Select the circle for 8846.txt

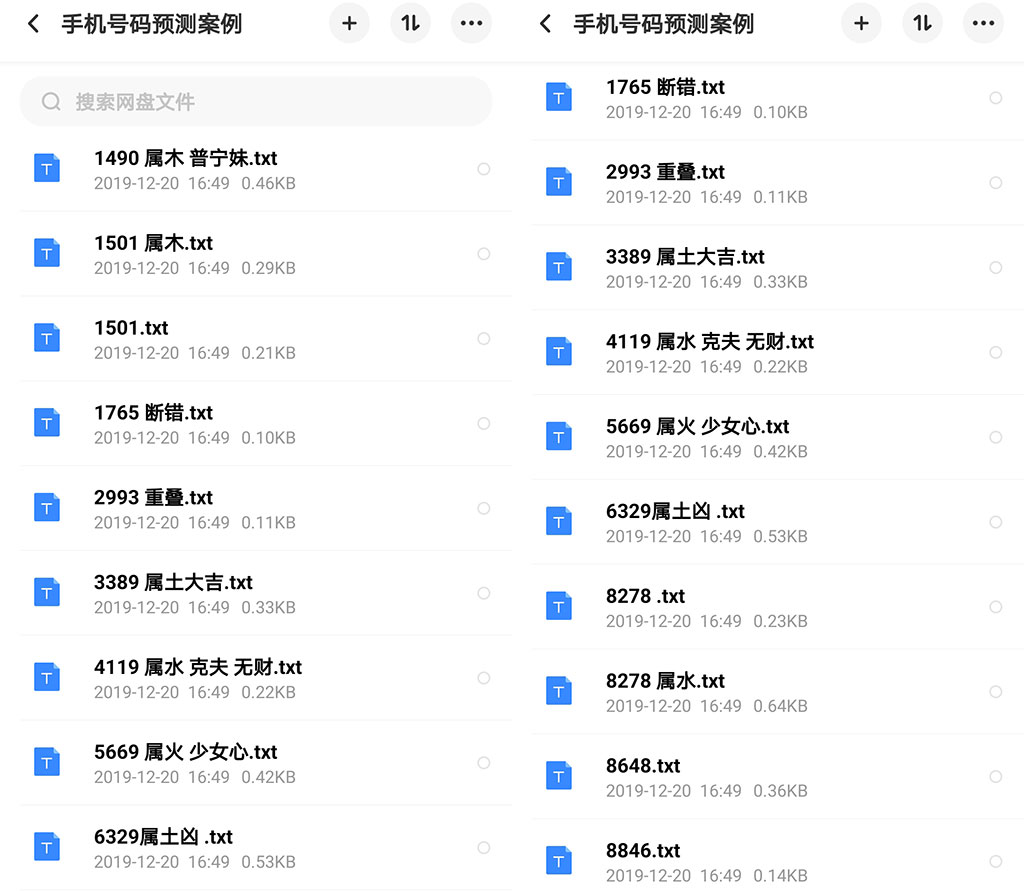(x=995, y=862)
